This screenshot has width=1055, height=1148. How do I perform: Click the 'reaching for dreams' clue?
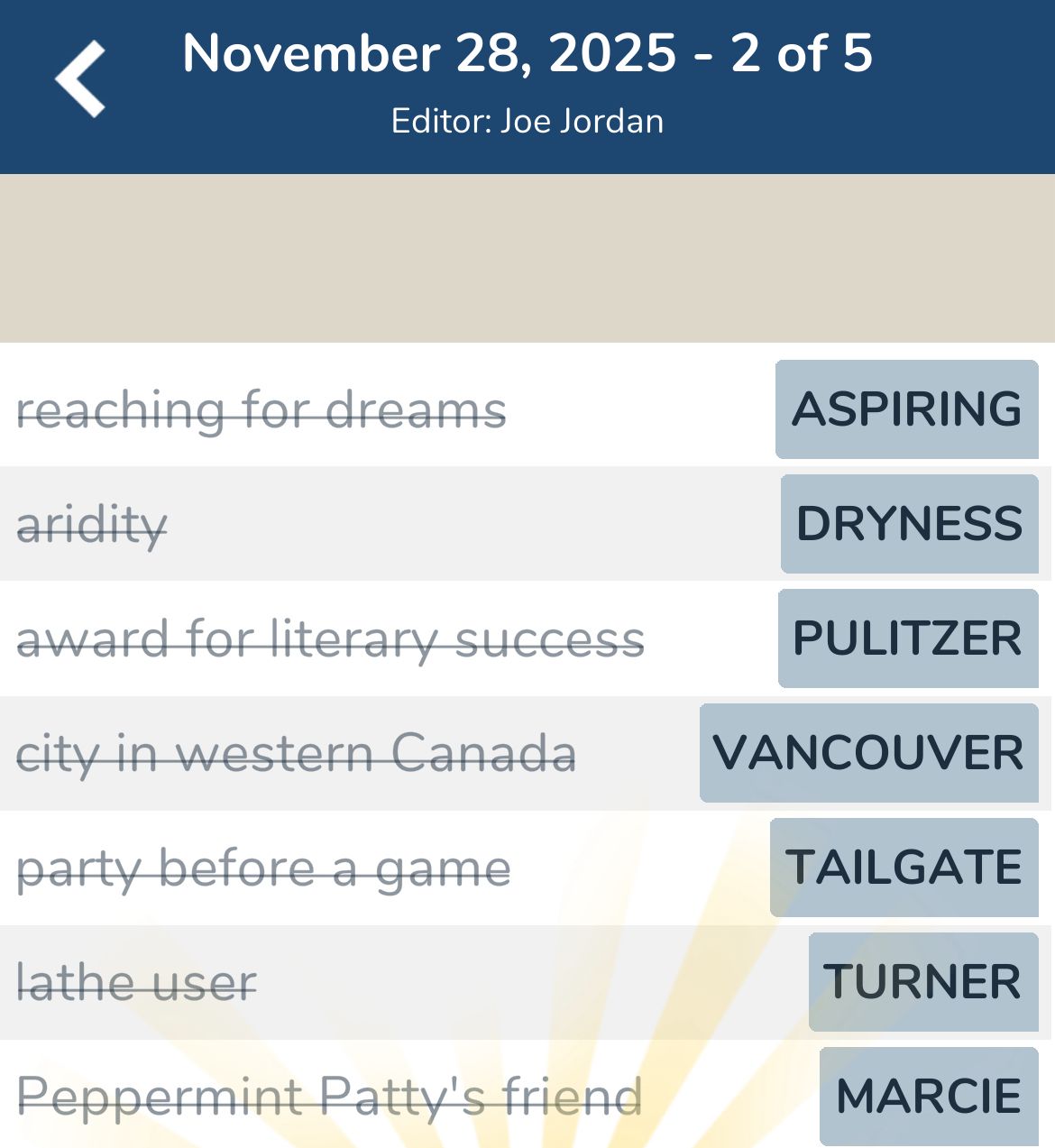click(261, 410)
